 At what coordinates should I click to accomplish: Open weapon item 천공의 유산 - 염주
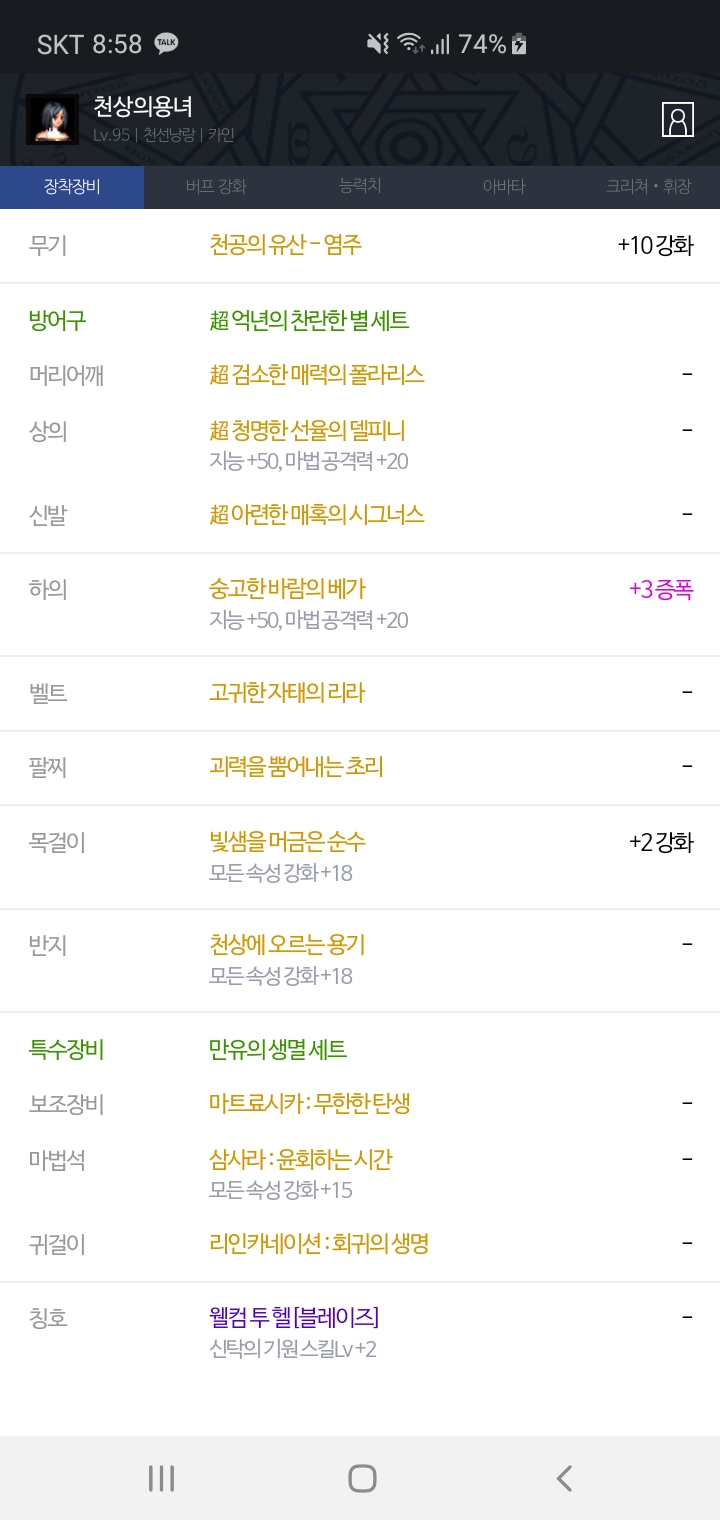coord(285,245)
